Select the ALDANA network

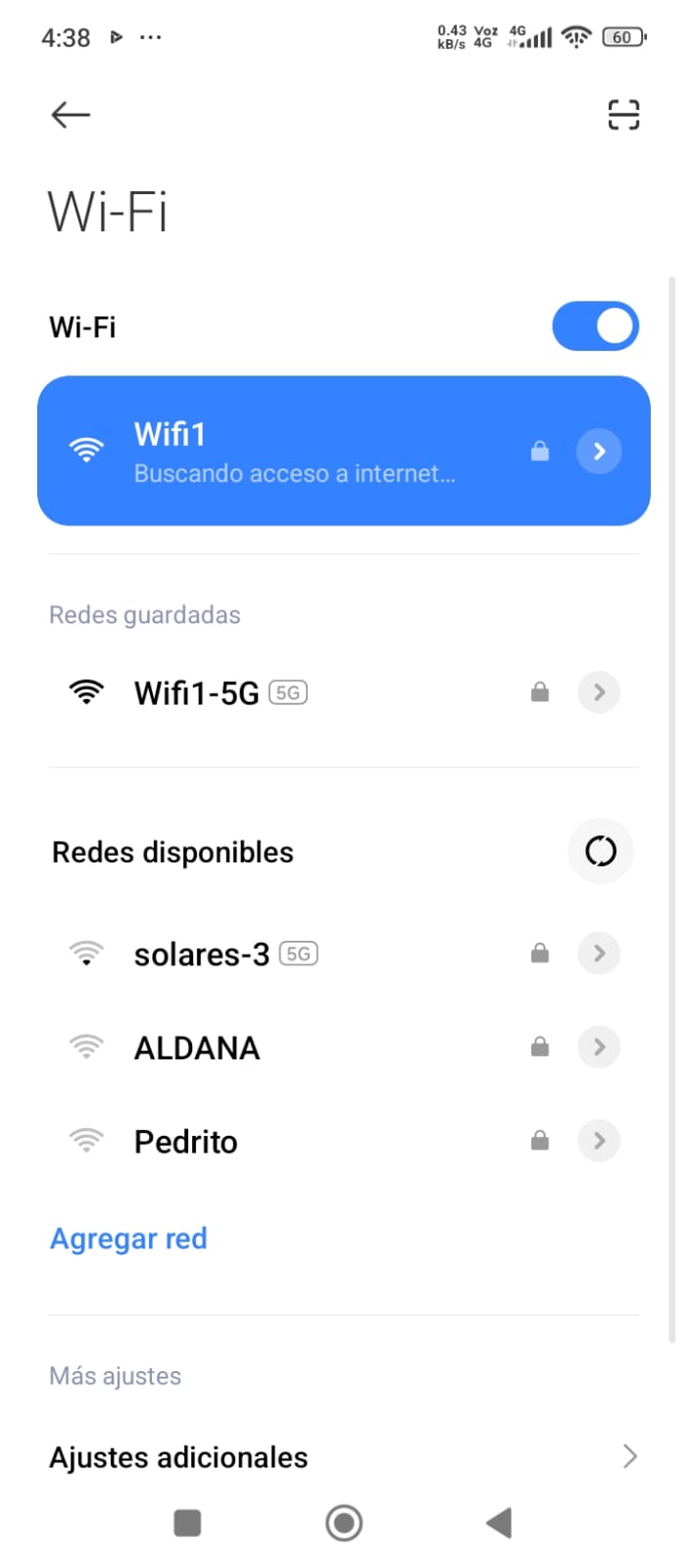click(197, 1048)
